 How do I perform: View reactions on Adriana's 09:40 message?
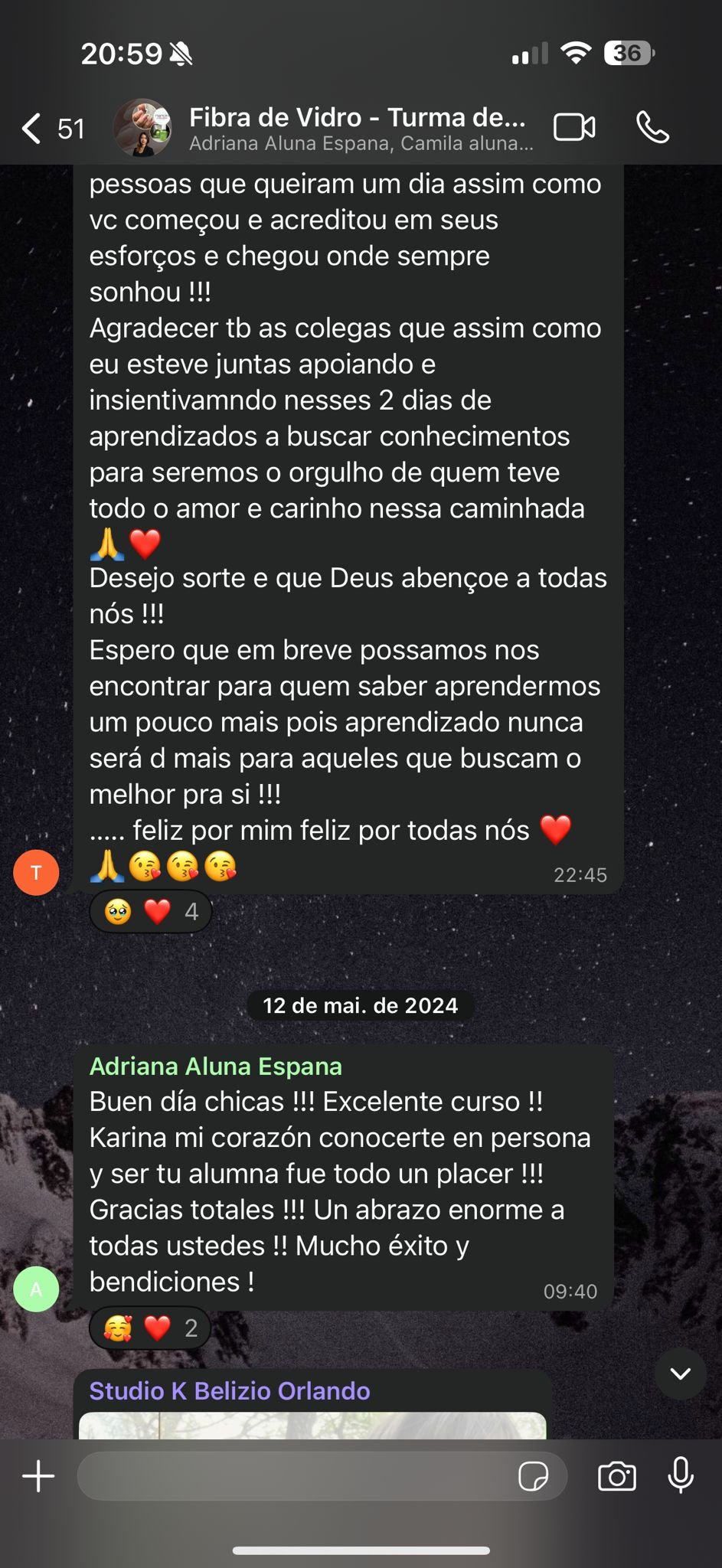point(151,1328)
